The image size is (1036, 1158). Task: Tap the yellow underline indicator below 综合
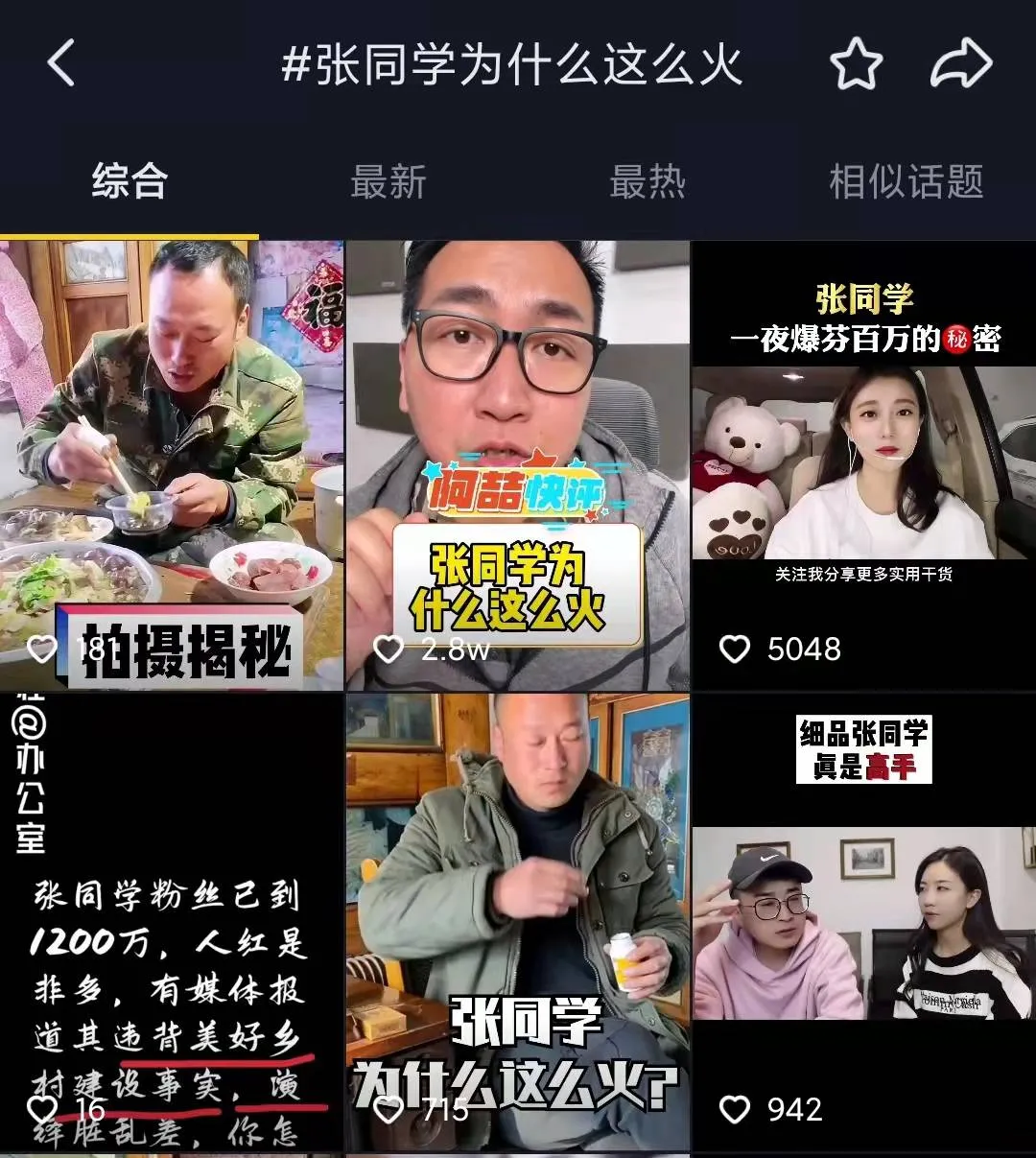click(x=130, y=233)
